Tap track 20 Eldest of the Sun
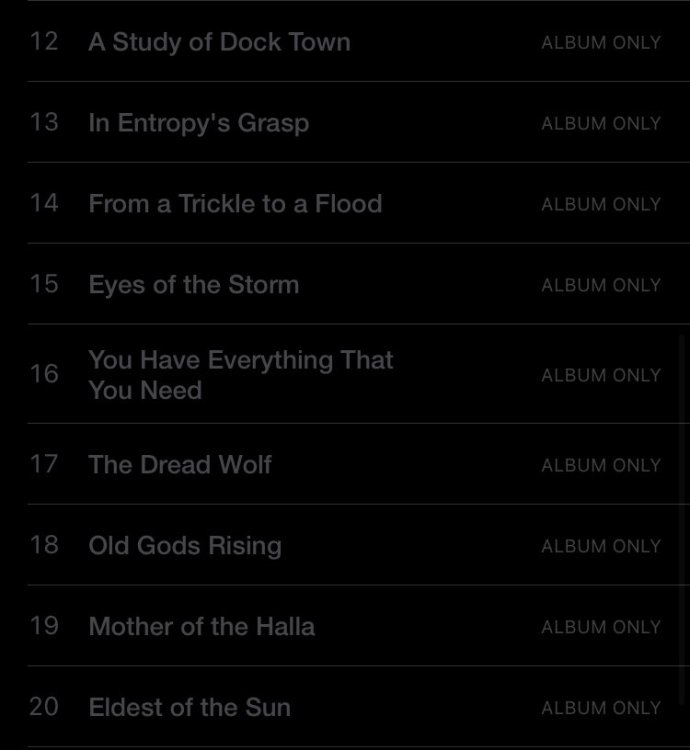Viewport: 690px width, 750px height. pos(189,708)
